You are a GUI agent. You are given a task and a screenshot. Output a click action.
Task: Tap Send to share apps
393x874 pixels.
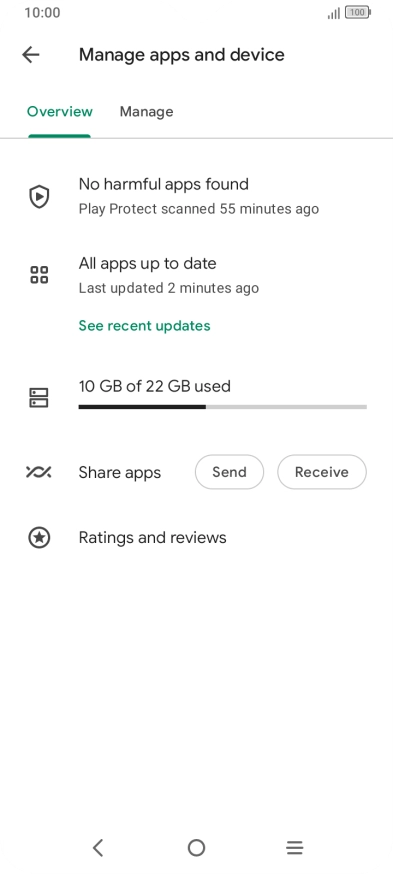229,472
